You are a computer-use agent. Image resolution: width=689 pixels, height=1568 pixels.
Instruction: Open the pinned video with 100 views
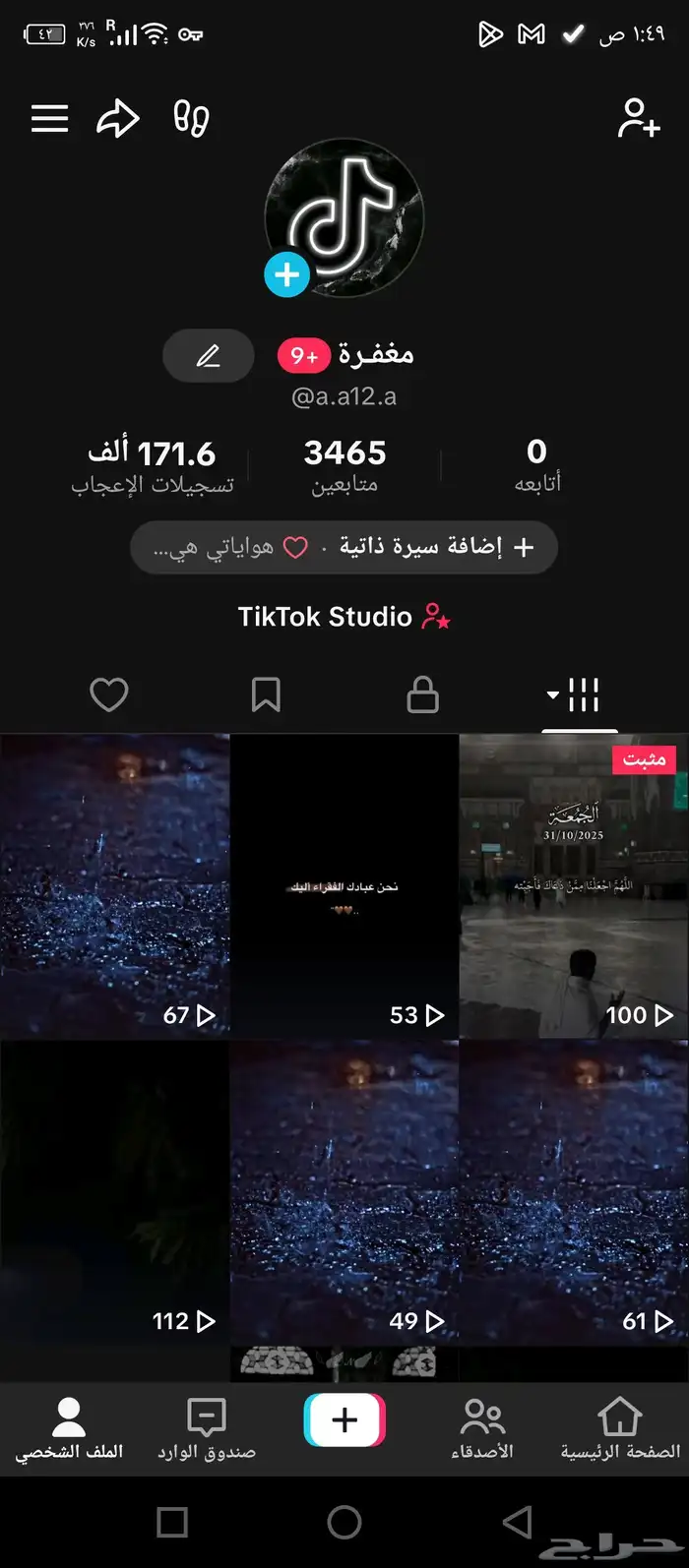[x=573, y=885]
